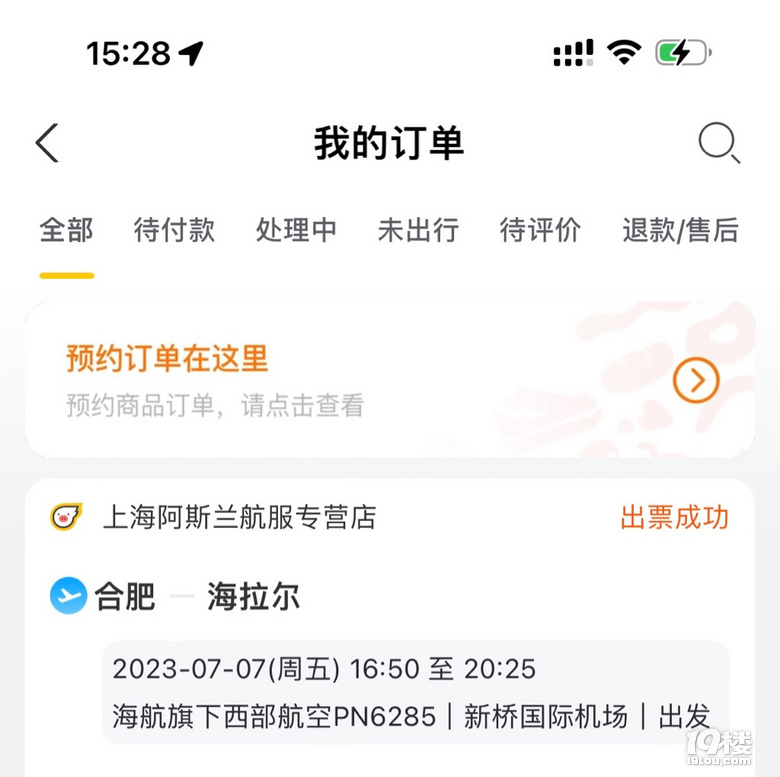
Task: Open the 预约订单在这里 banner arrow
Action: point(696,380)
